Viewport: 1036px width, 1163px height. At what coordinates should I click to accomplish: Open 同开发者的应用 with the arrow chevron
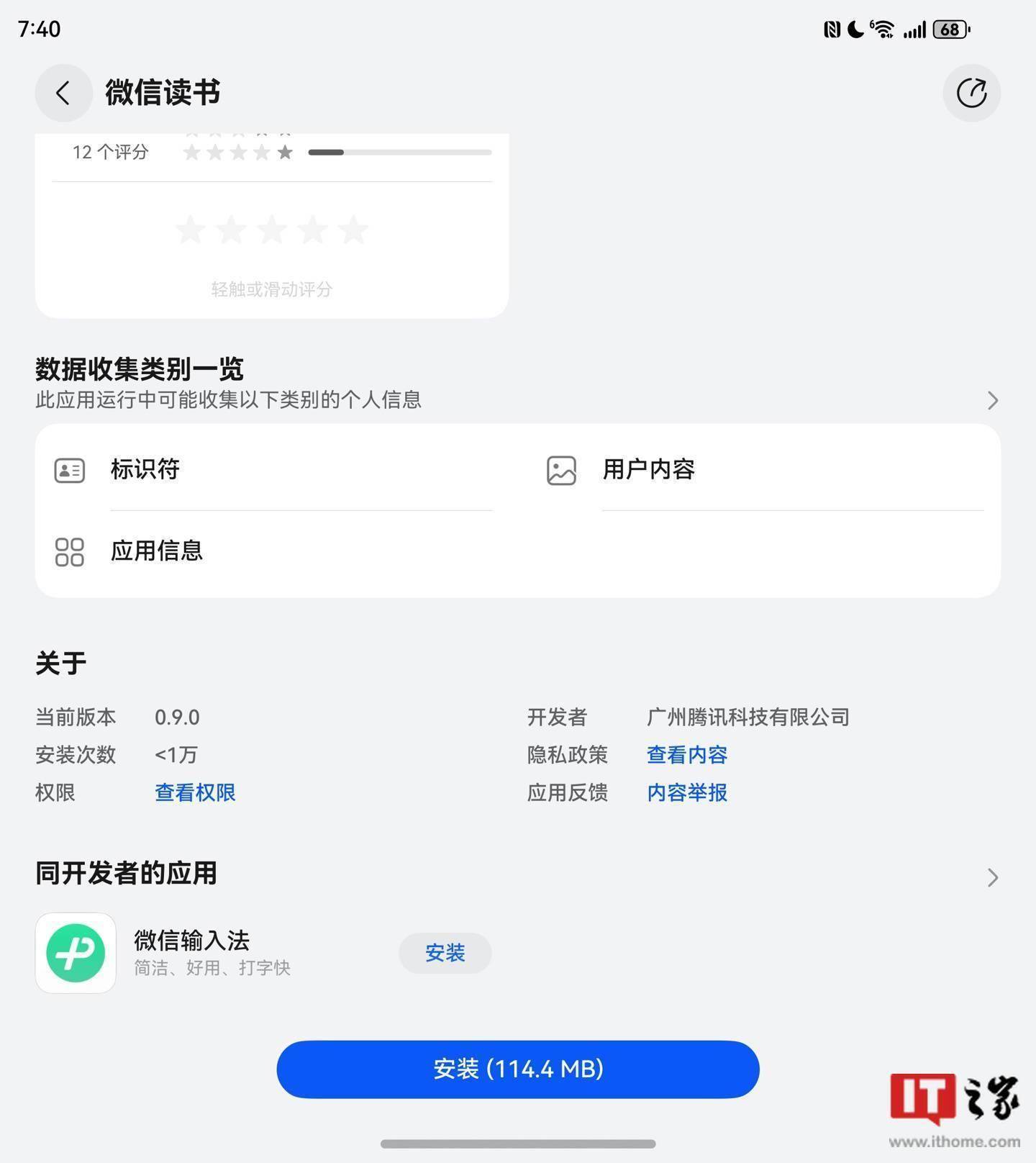(x=994, y=878)
